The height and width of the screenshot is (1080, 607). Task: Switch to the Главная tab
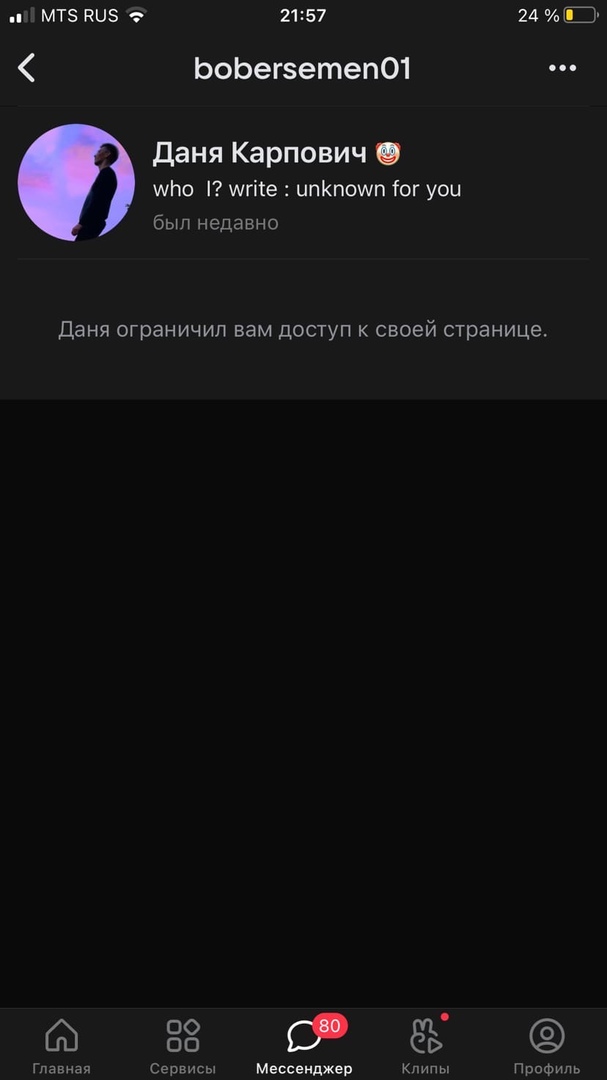pyautogui.click(x=61, y=1046)
